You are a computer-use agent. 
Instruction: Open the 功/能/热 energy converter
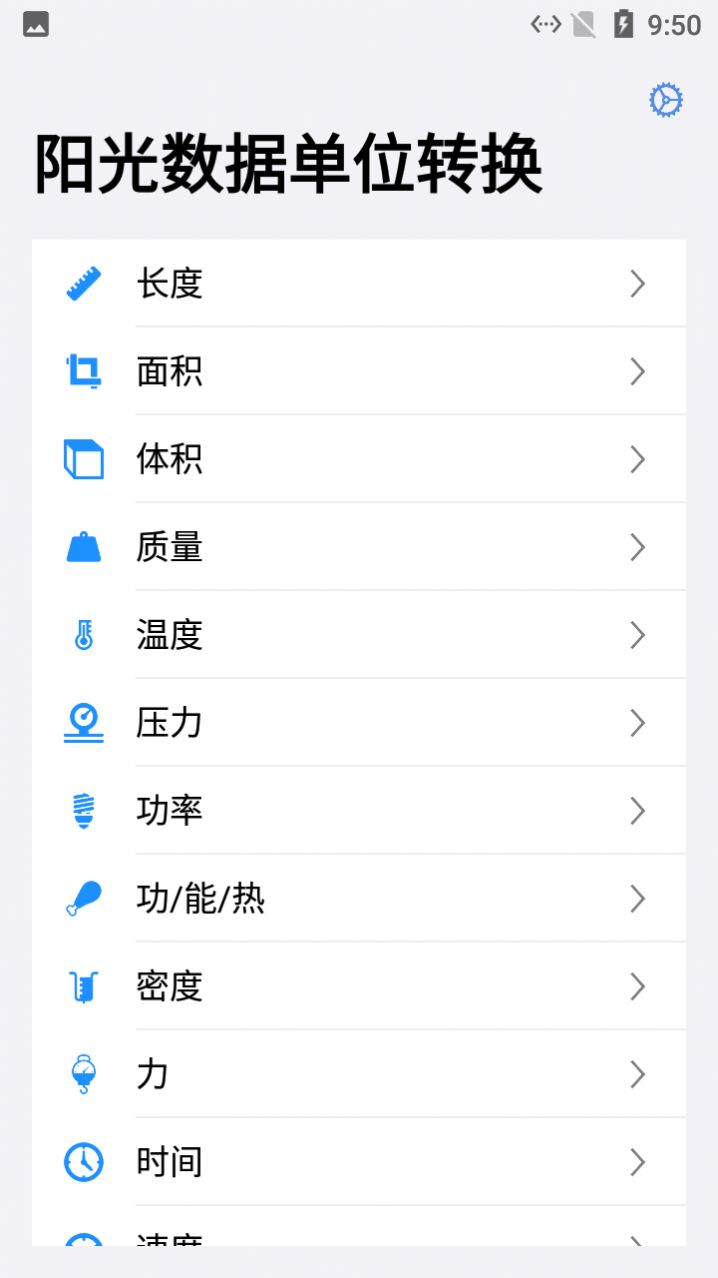[x=358, y=899]
